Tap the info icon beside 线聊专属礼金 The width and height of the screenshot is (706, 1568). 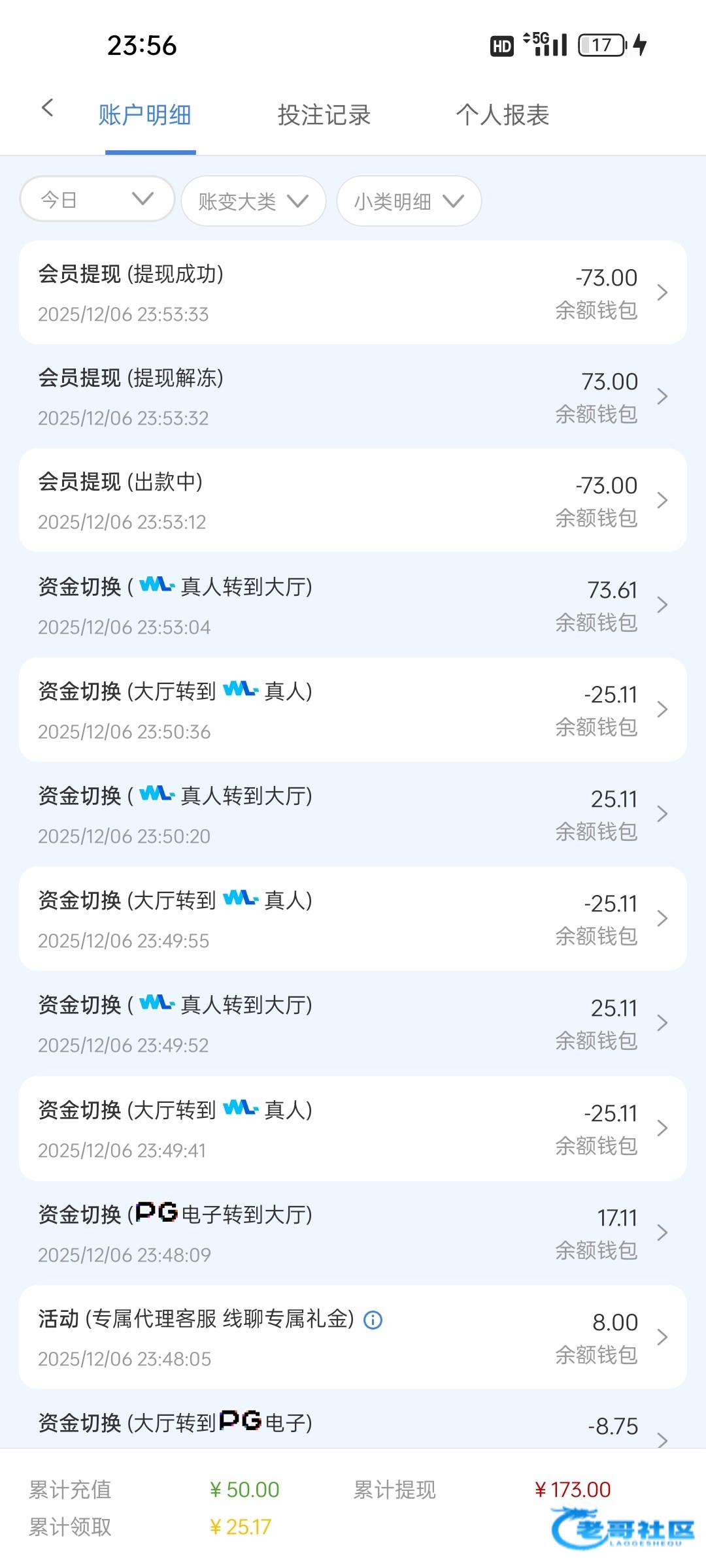coord(373,1320)
